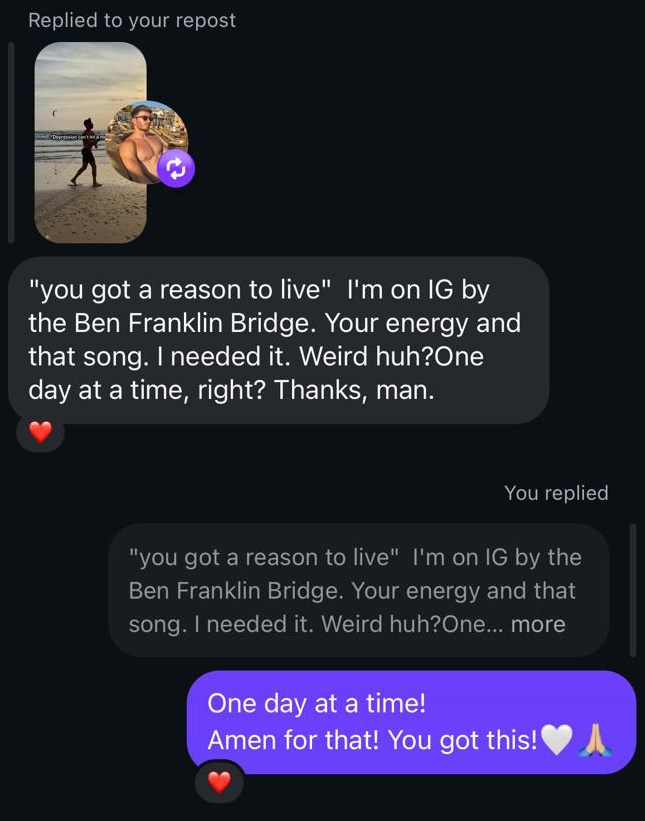645x821 pixels.
Task: Tap the heart reaction under the Ben Franklin Bridge message
Action: click(40, 432)
